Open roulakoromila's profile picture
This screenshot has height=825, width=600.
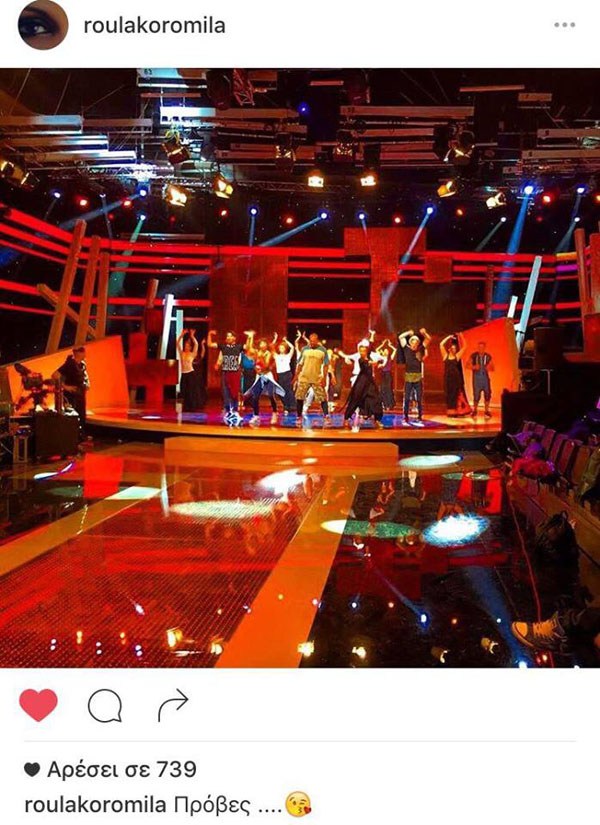coord(43,26)
